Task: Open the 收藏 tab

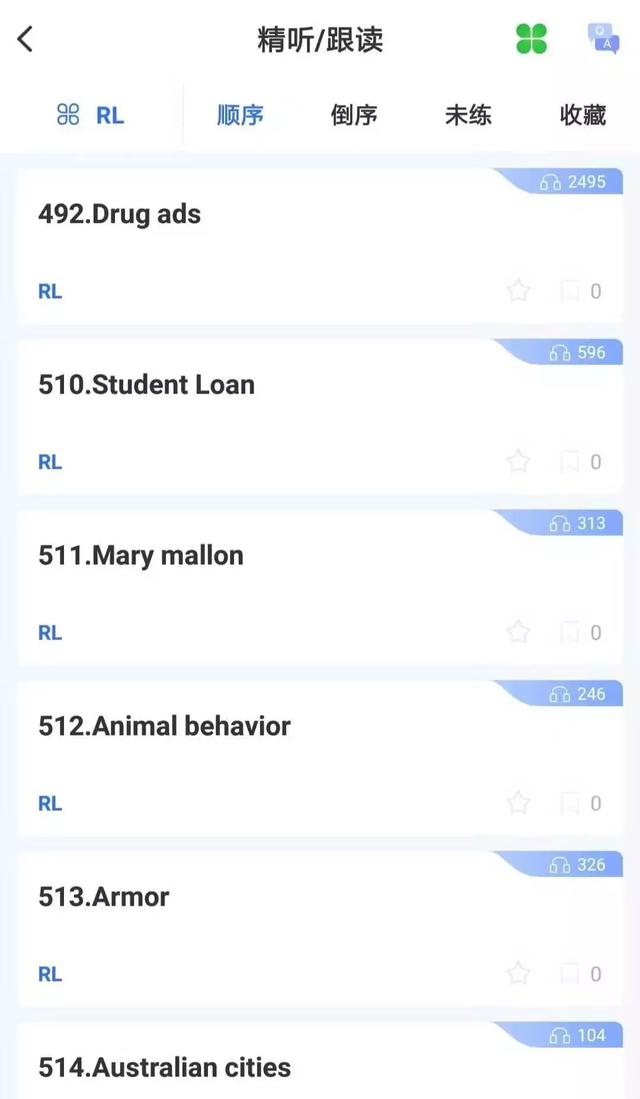Action: [x=583, y=115]
